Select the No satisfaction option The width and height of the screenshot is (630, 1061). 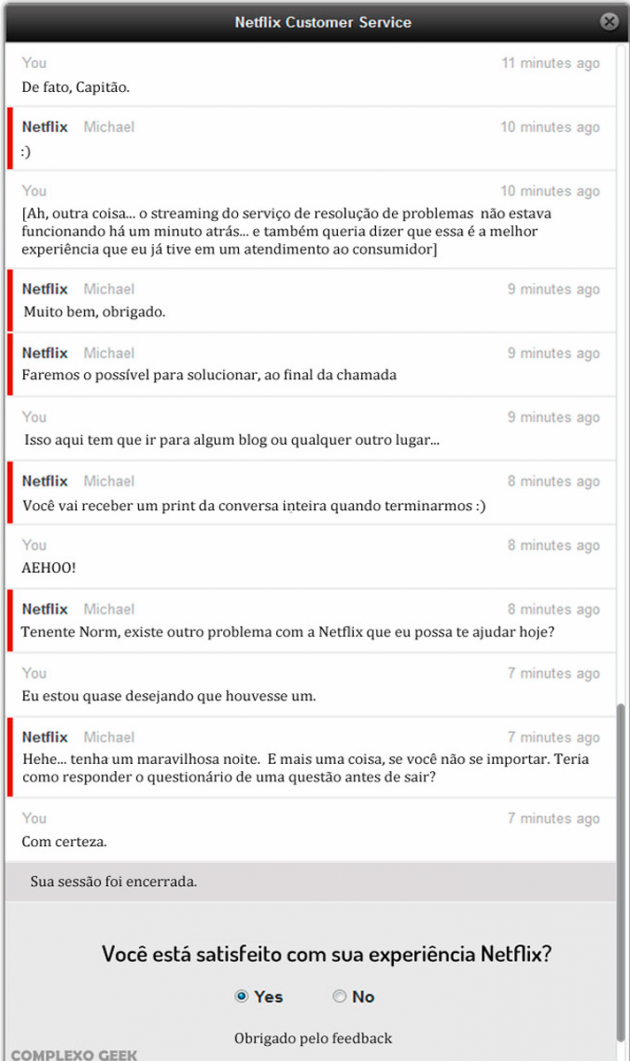(x=340, y=996)
